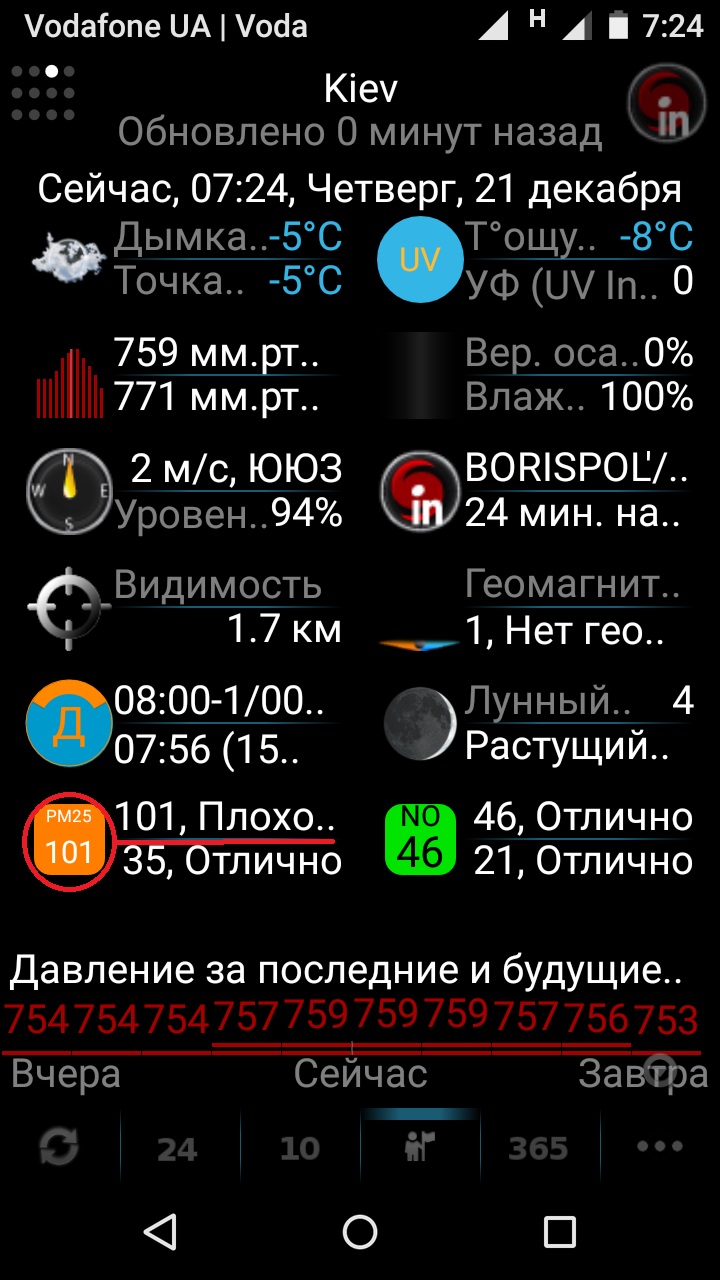Refresh the weather data
720x1280 pixels.
point(59,1148)
